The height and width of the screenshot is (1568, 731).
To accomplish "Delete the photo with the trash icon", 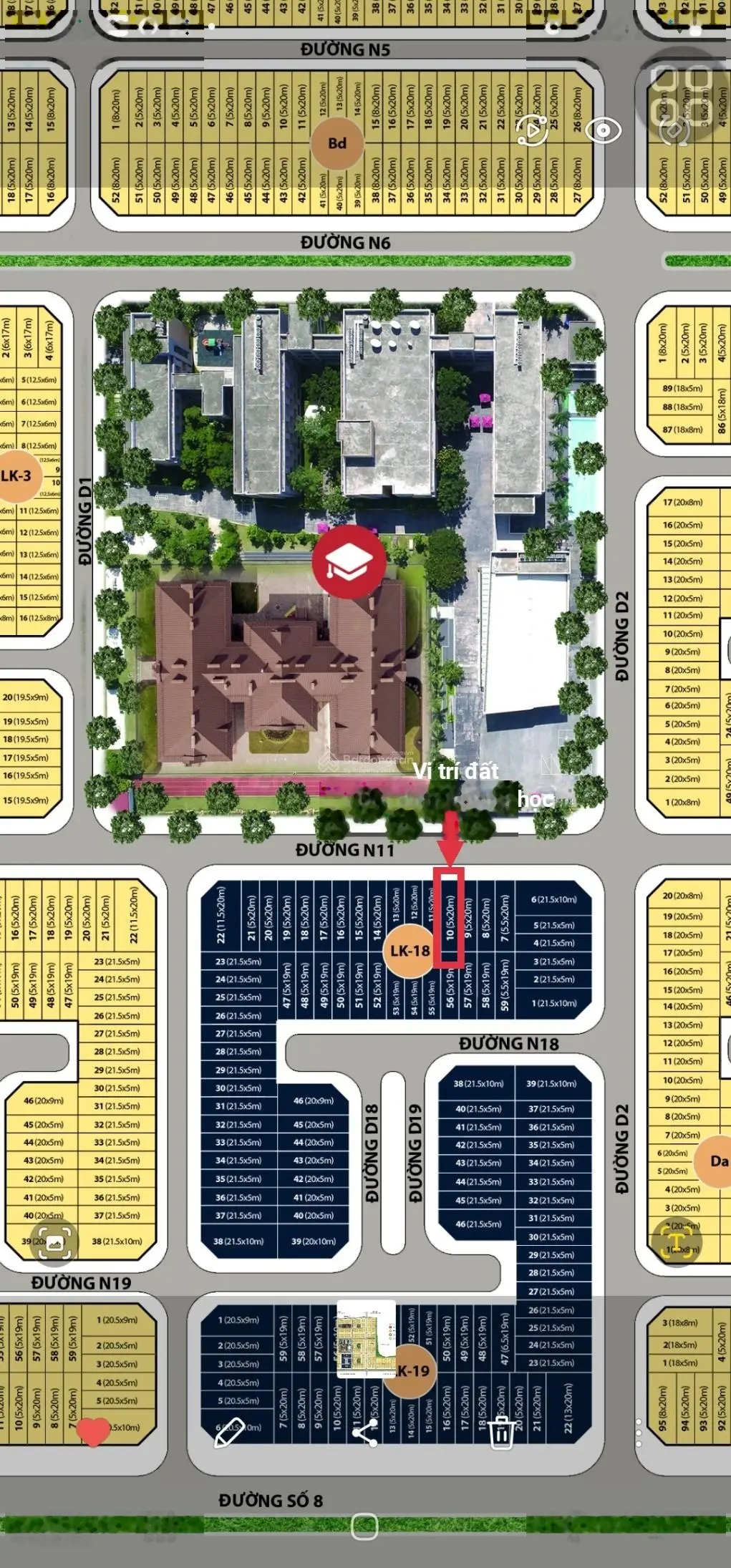I will (501, 1432).
